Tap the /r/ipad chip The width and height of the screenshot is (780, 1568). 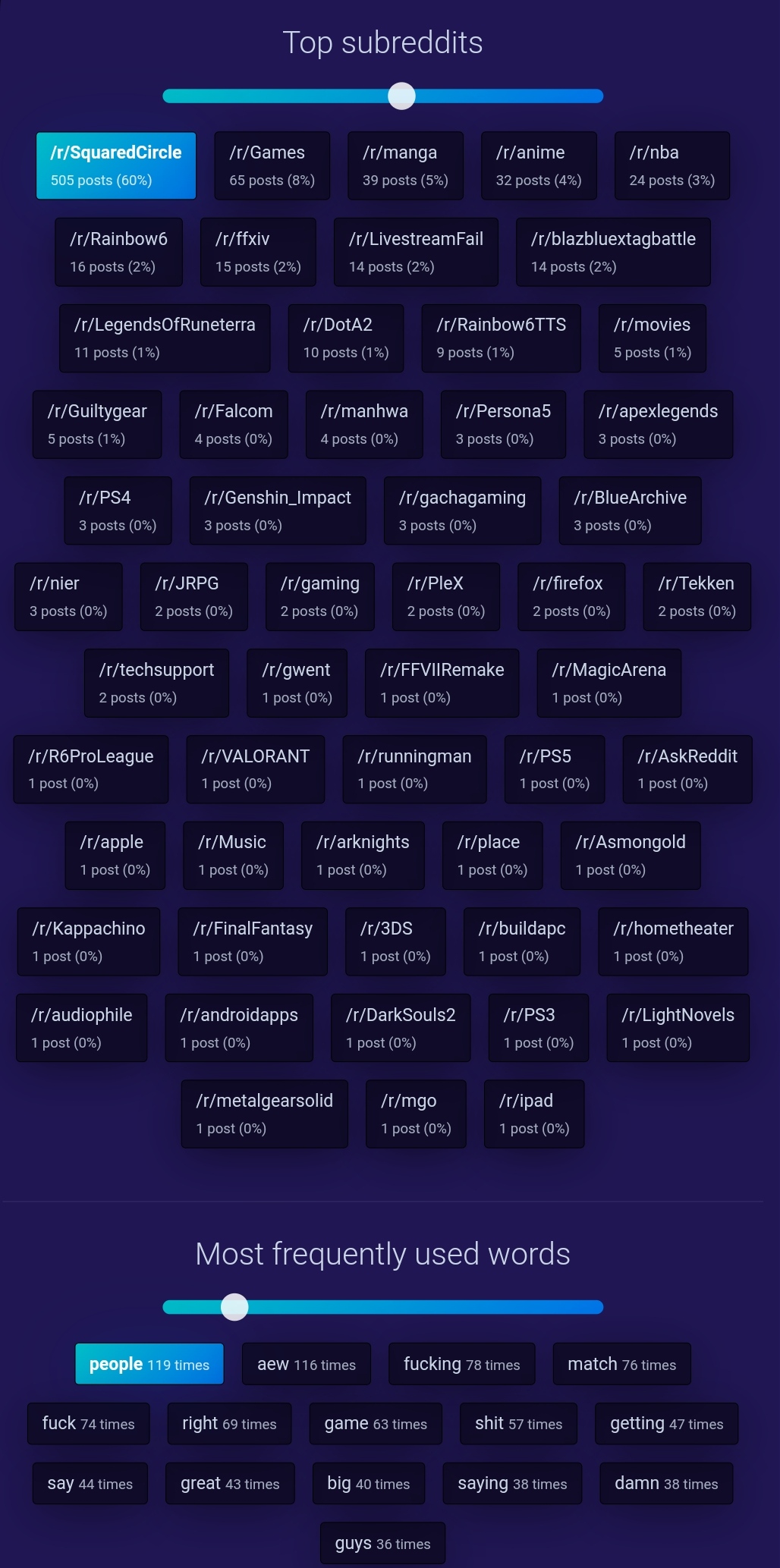pos(533,1114)
